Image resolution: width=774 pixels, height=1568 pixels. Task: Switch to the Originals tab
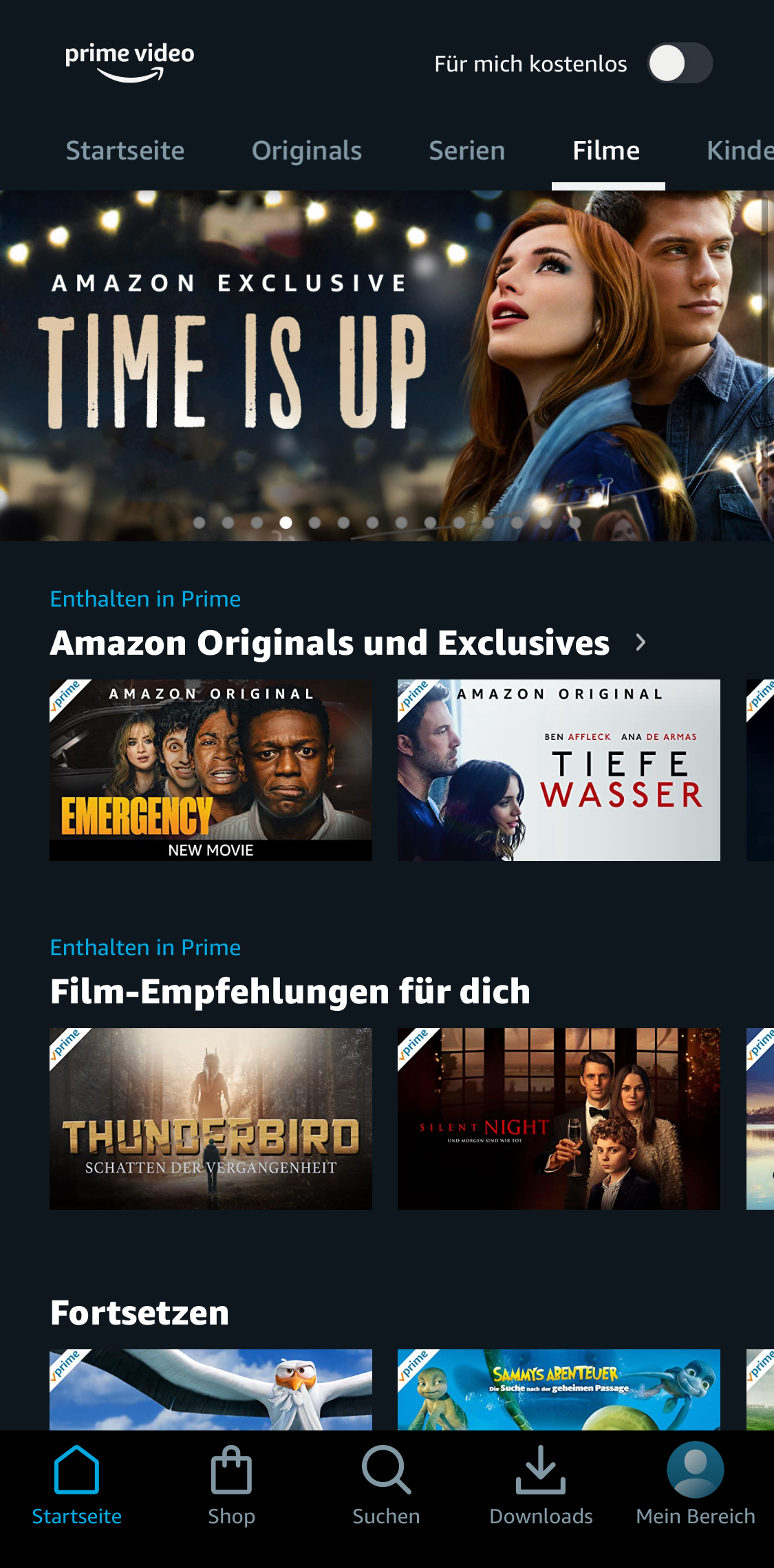(307, 151)
